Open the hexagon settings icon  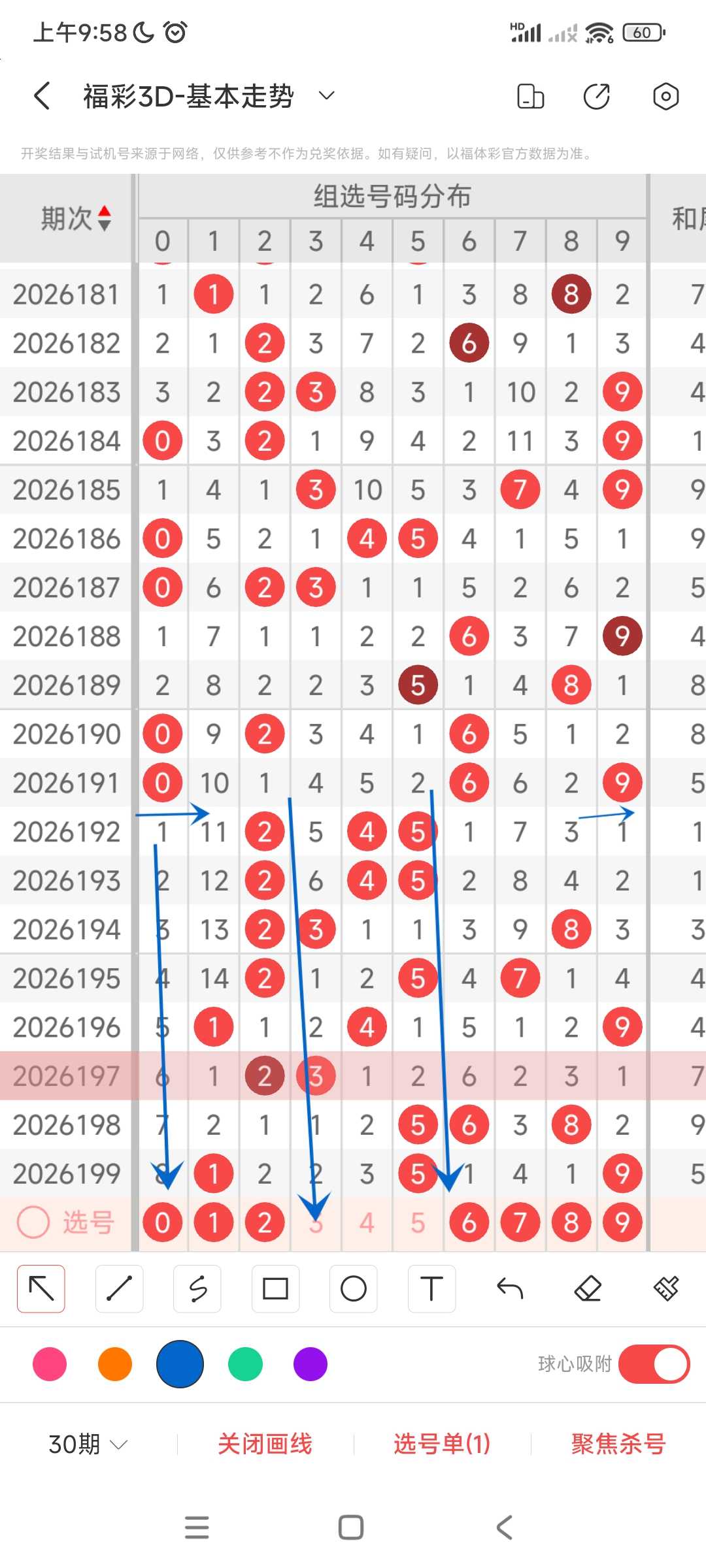[665, 96]
